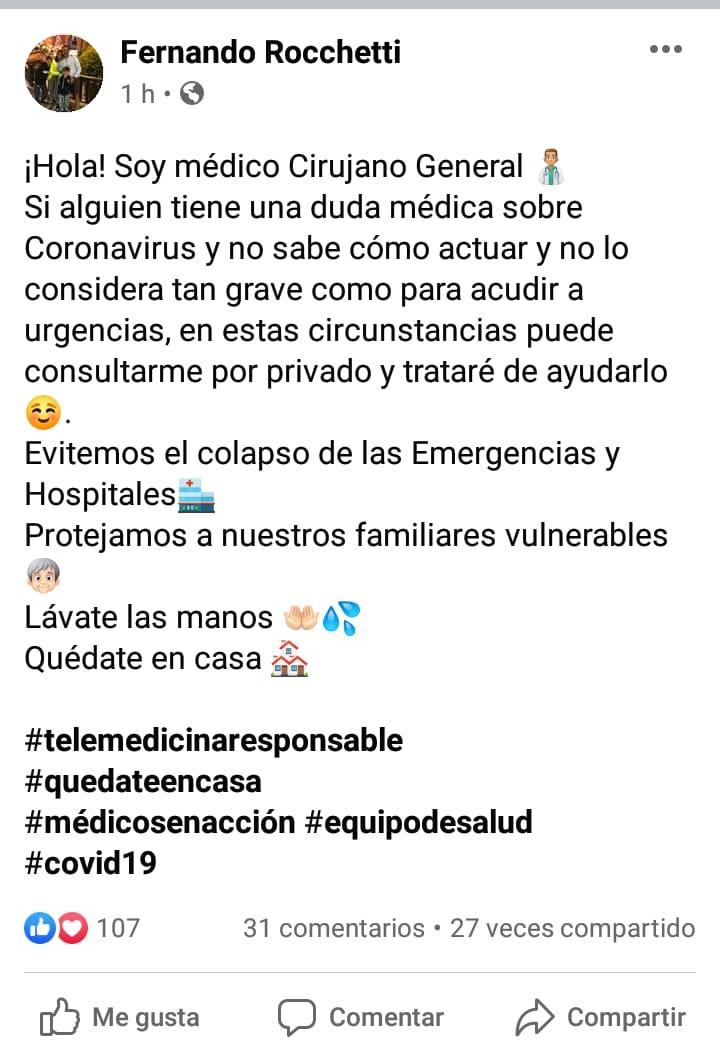View the 107 reactions list
This screenshot has height=1059, width=720.
pos(82,928)
